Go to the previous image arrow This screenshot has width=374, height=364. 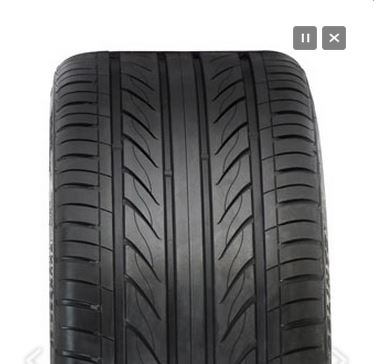(34, 356)
